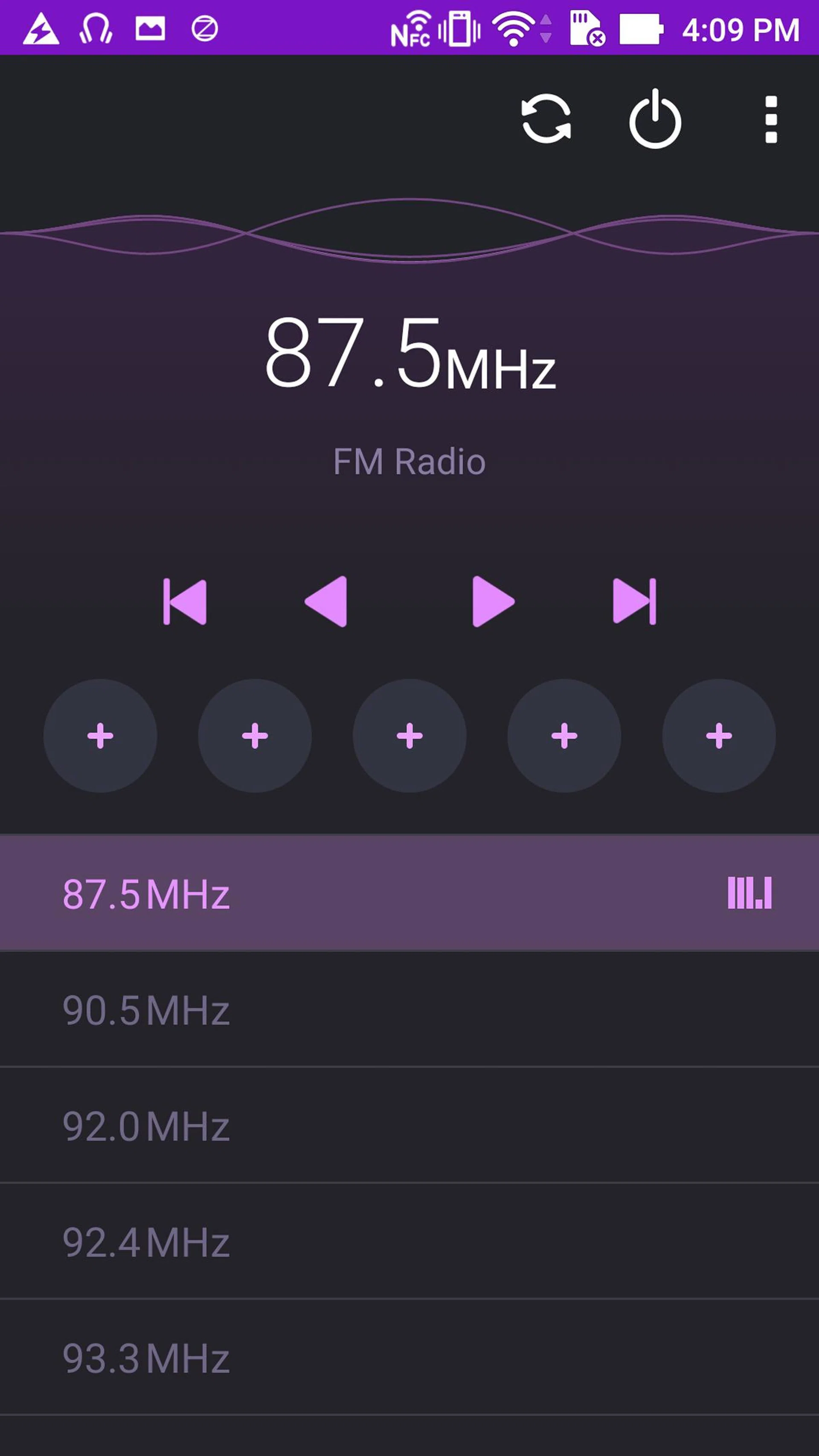This screenshot has height=1456, width=819.
Task: Switch to the 92.0 MHz station
Action: pyautogui.click(x=409, y=1126)
